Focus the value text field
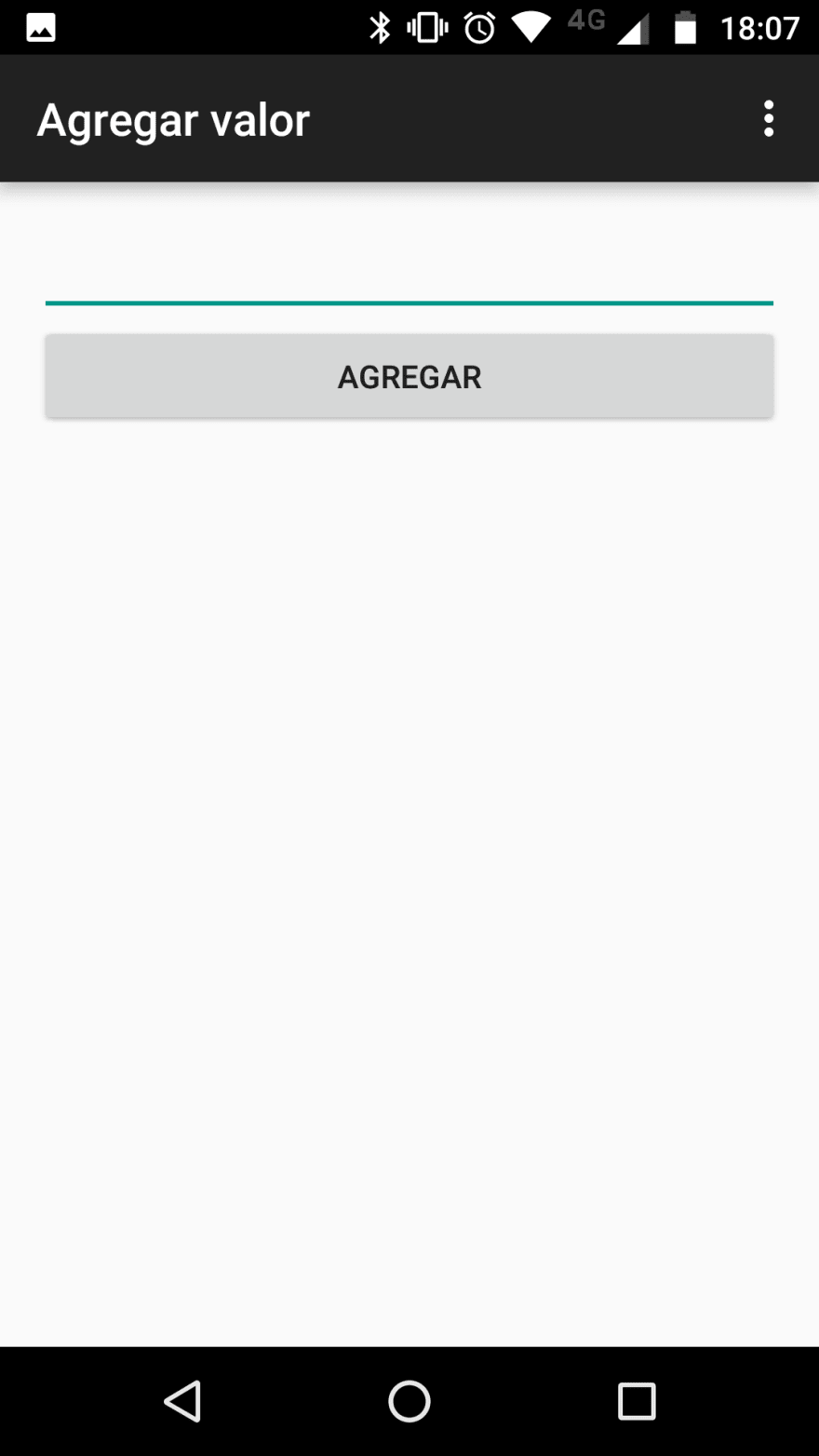This screenshot has height=1456, width=819. coord(409,276)
